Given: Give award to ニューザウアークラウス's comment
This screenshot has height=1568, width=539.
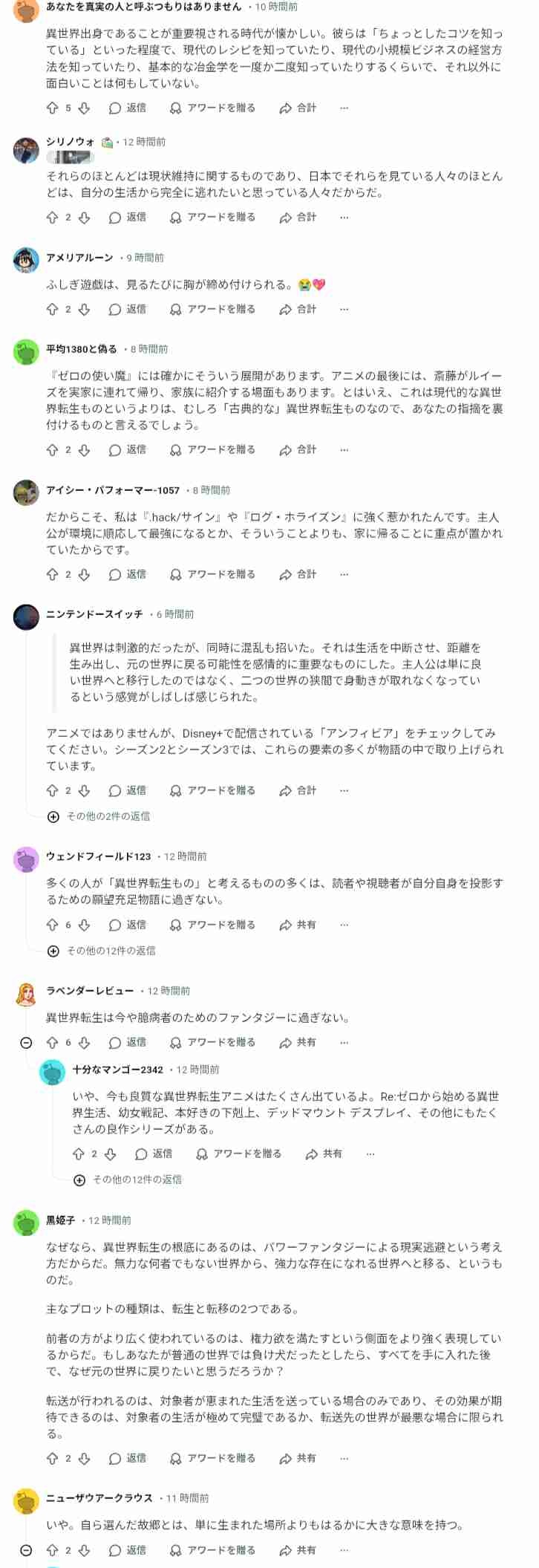Looking at the screenshot, I should [212, 1550].
